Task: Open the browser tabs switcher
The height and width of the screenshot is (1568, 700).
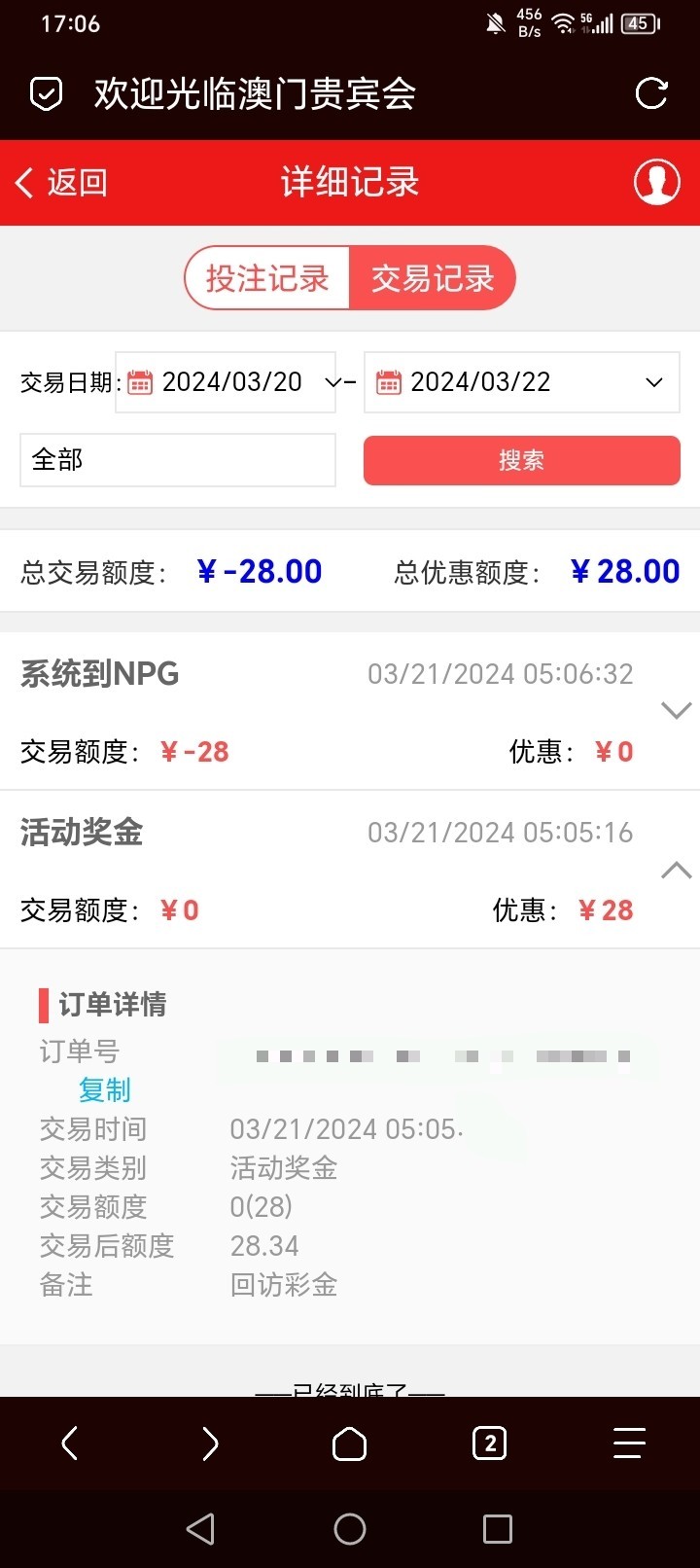Action: pyautogui.click(x=489, y=1443)
